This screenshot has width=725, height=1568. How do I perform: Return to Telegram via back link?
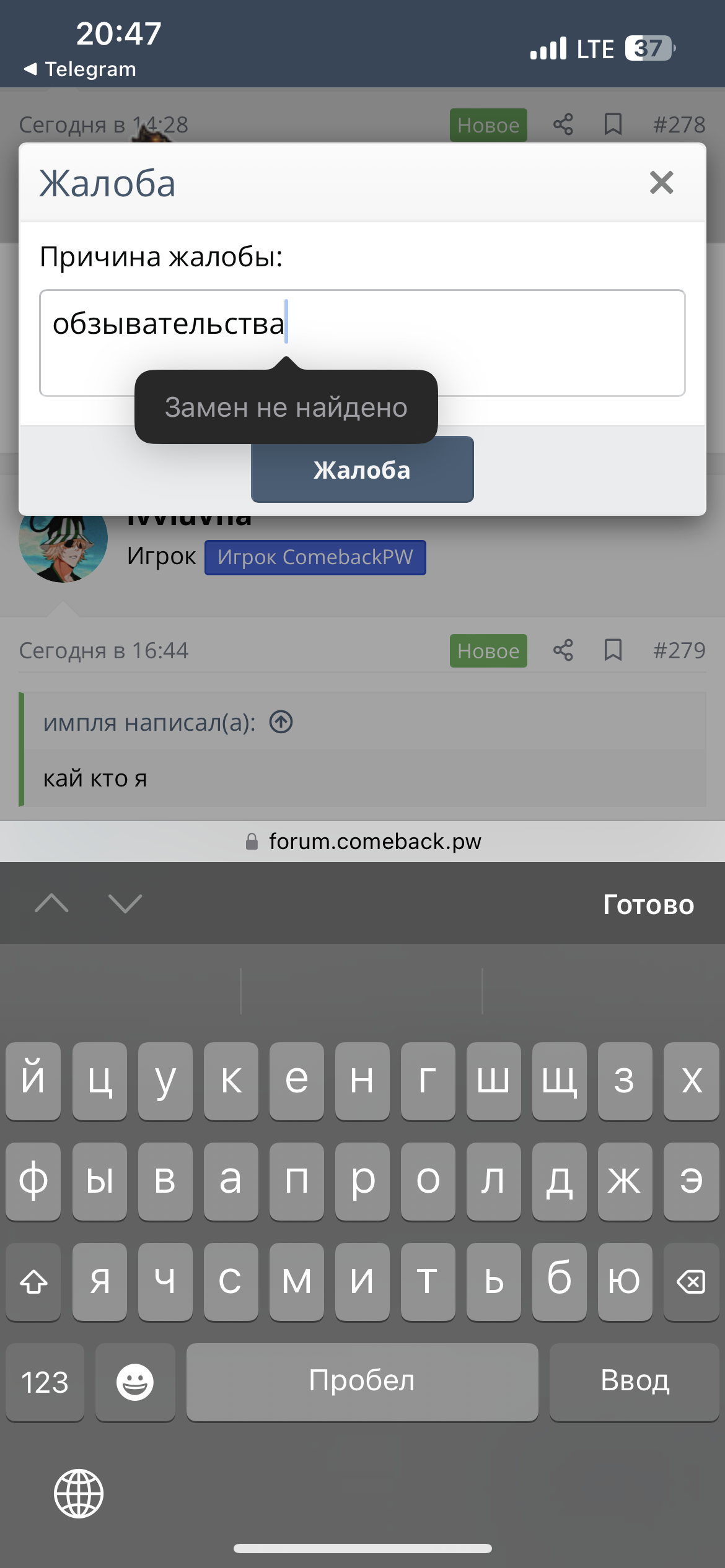point(81,69)
